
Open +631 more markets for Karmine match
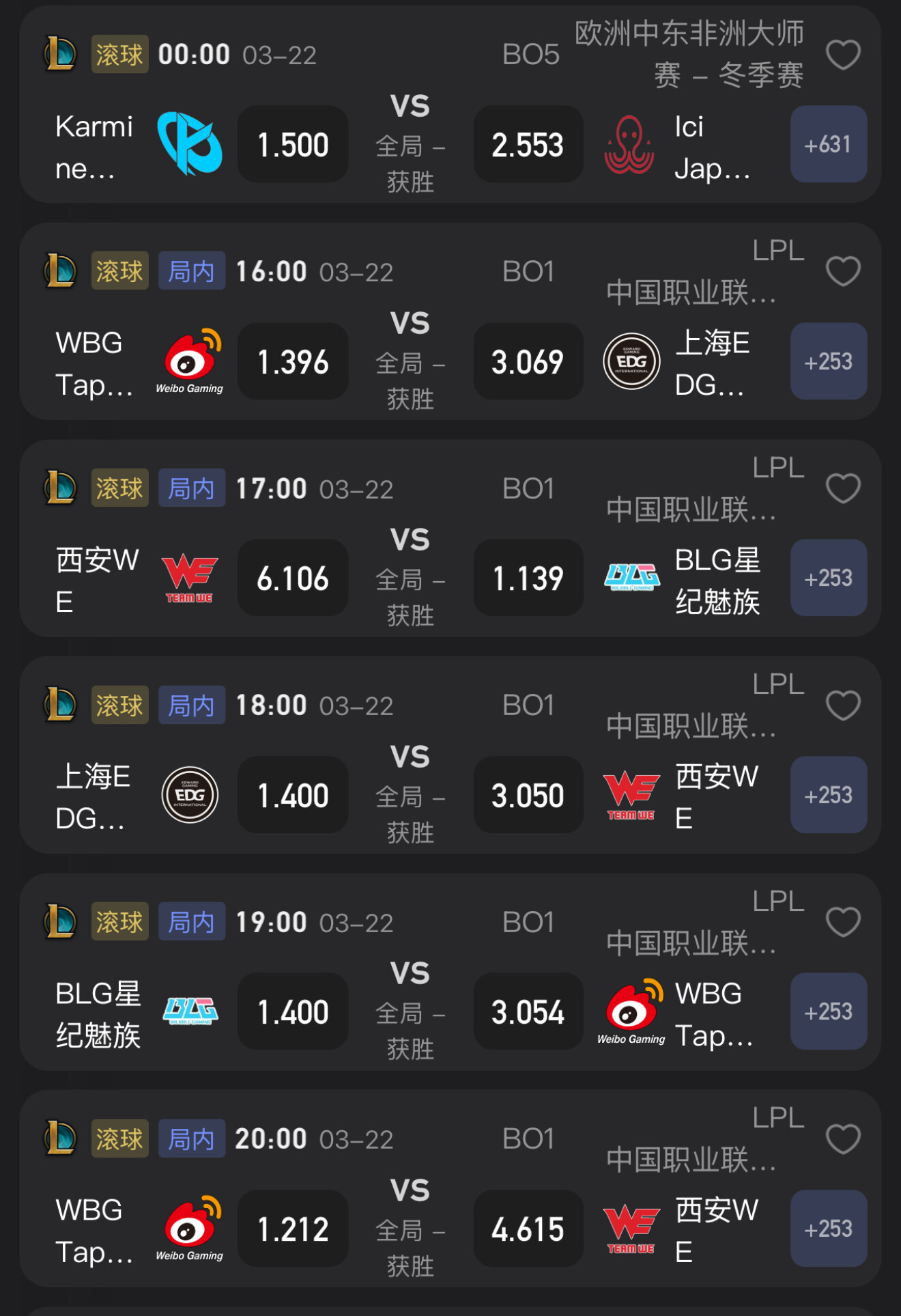click(828, 145)
